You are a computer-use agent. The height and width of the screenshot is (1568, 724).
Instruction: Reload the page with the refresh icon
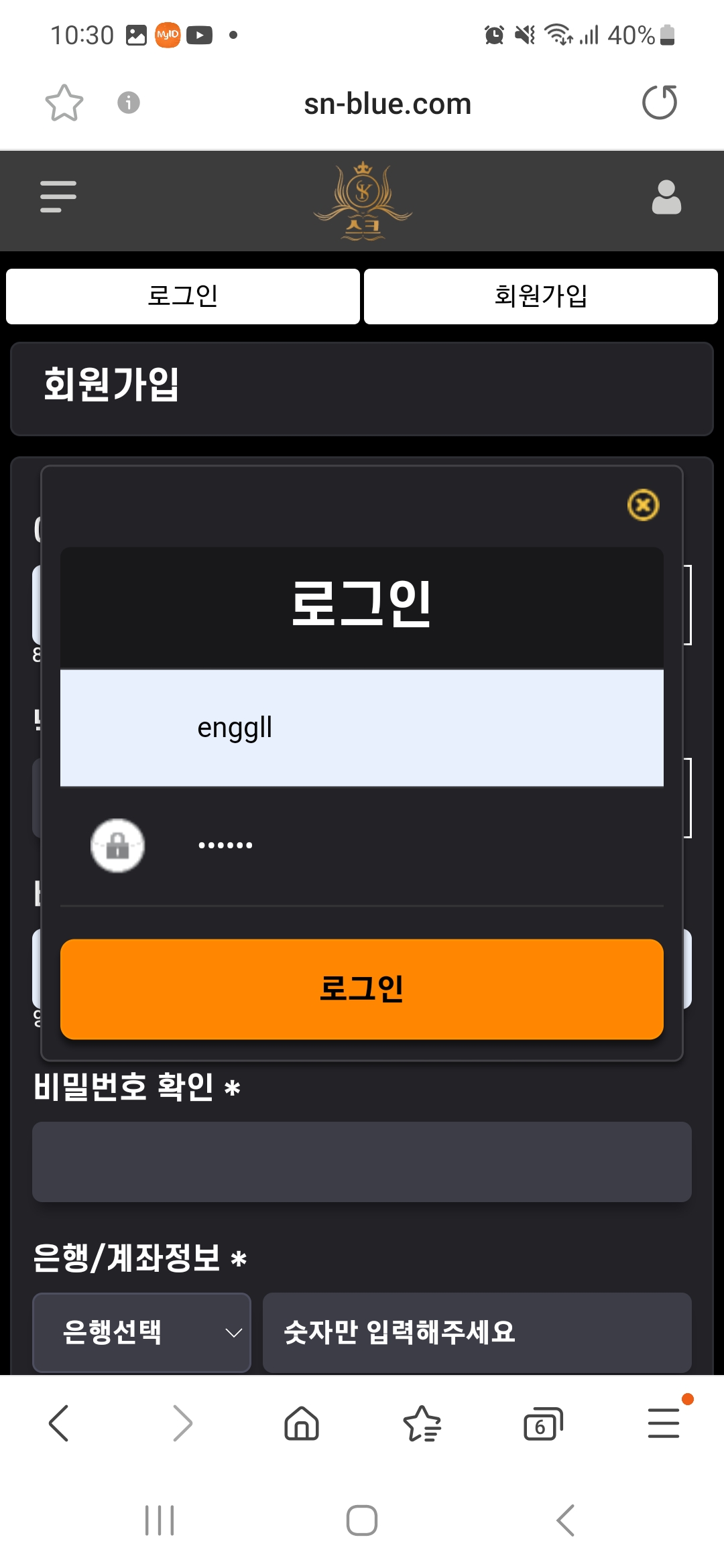click(660, 102)
